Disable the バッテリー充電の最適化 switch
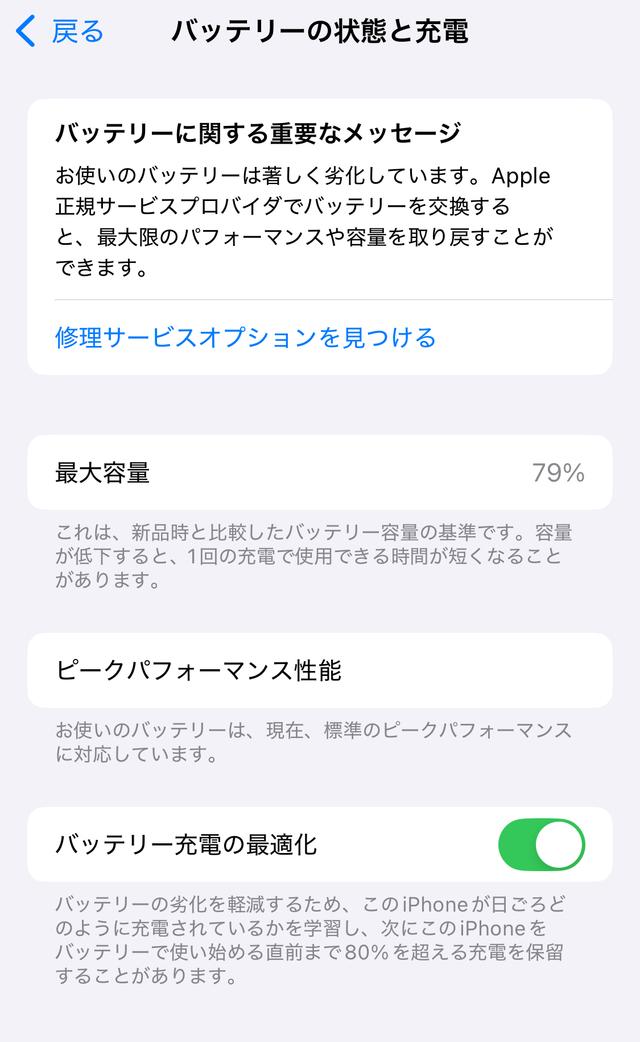Viewport: 640px width, 1042px height. coord(541,845)
